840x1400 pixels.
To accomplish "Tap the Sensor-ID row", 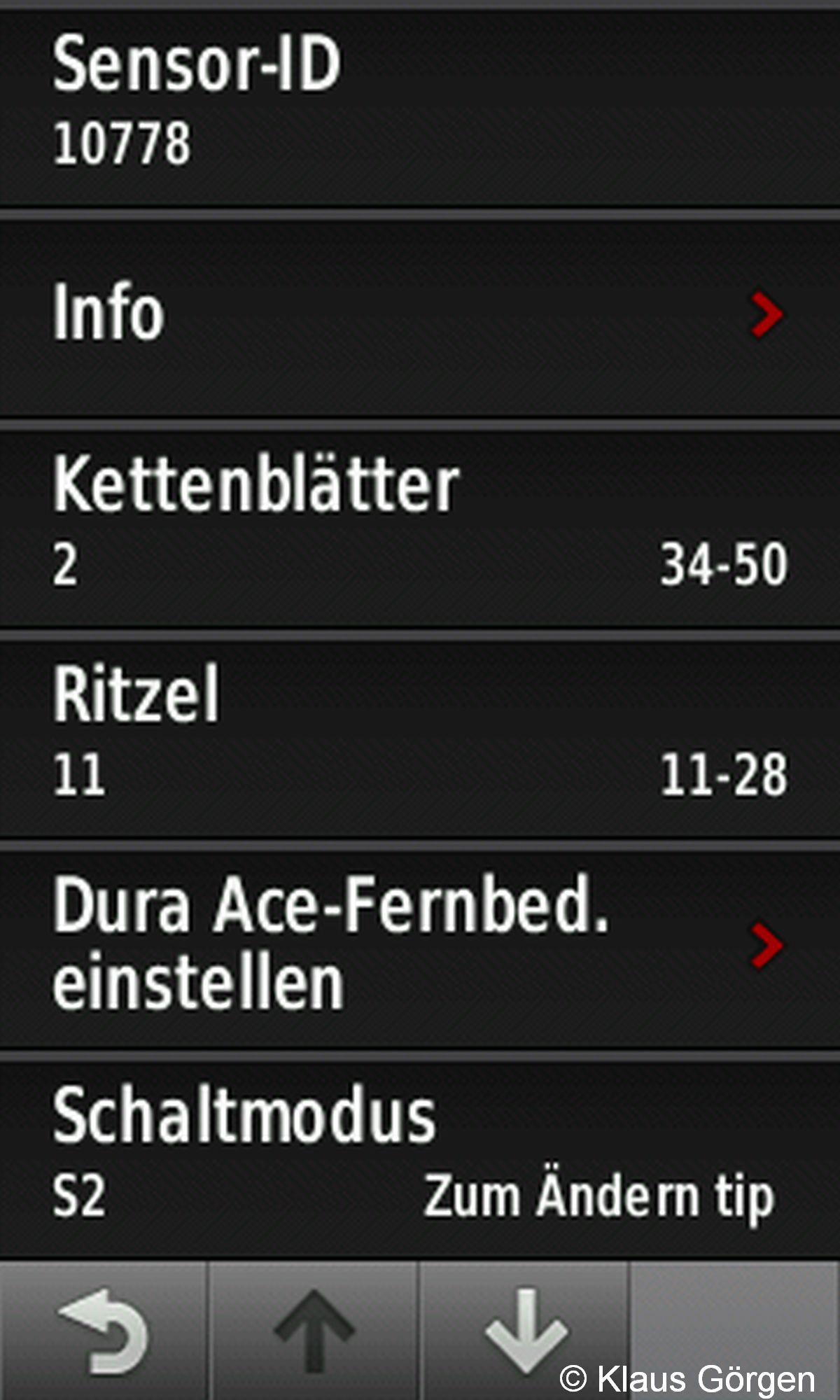I will (x=420, y=105).
